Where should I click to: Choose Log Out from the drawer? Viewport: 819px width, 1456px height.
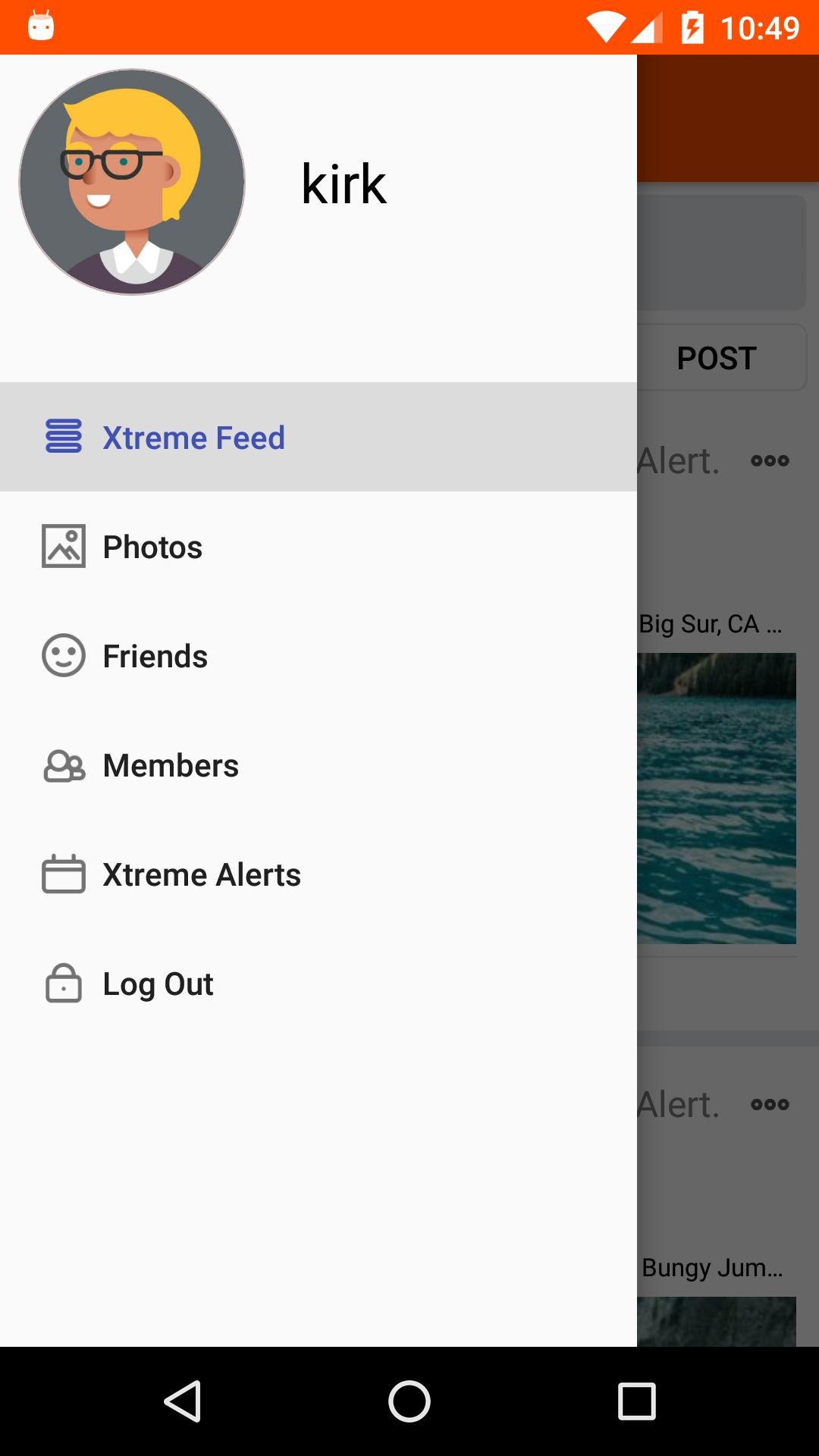[158, 984]
